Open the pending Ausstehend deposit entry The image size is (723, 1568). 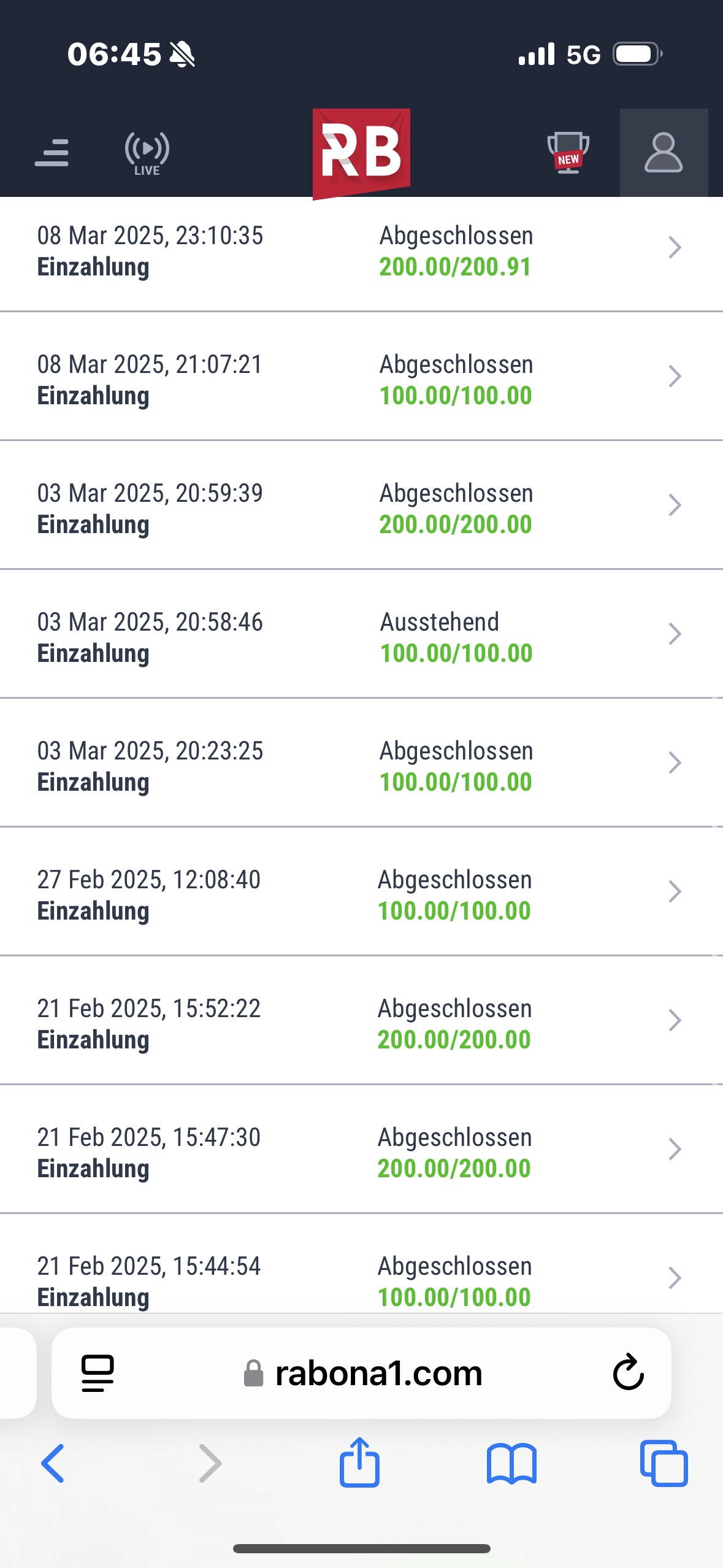coord(361,637)
